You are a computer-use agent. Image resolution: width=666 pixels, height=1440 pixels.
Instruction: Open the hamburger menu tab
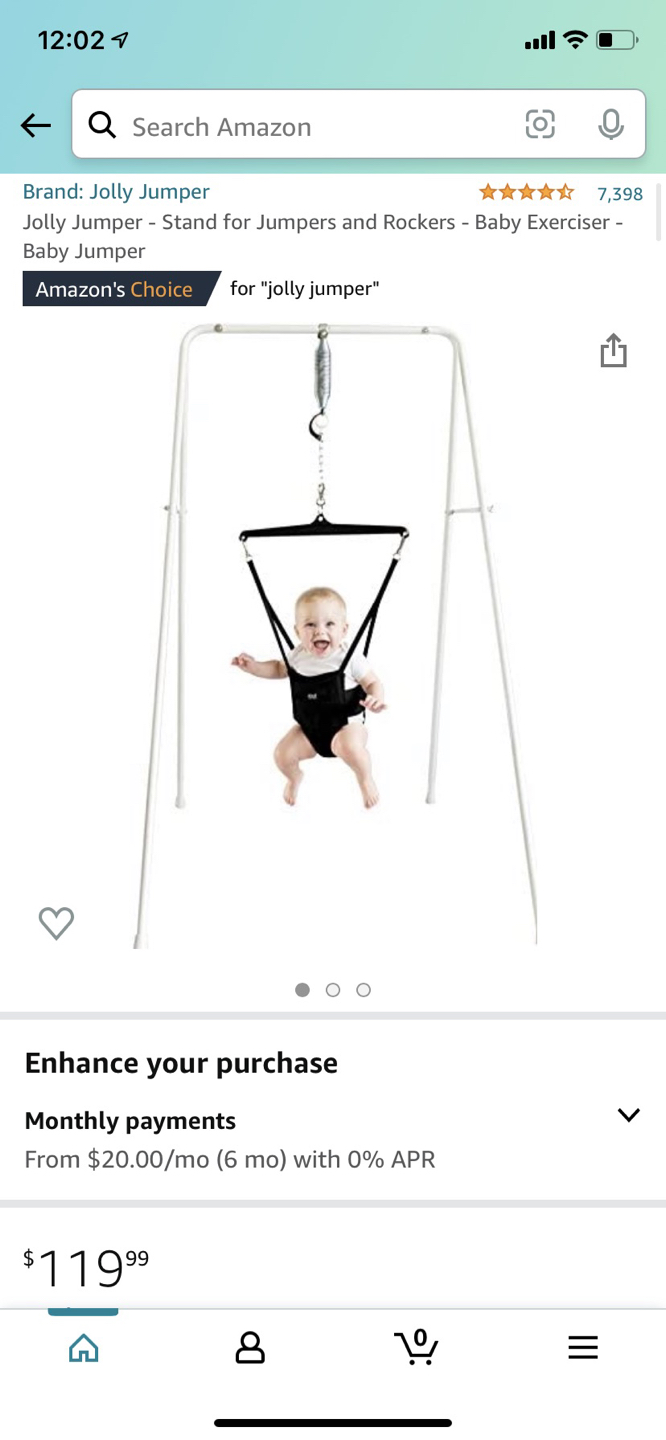click(x=583, y=1347)
